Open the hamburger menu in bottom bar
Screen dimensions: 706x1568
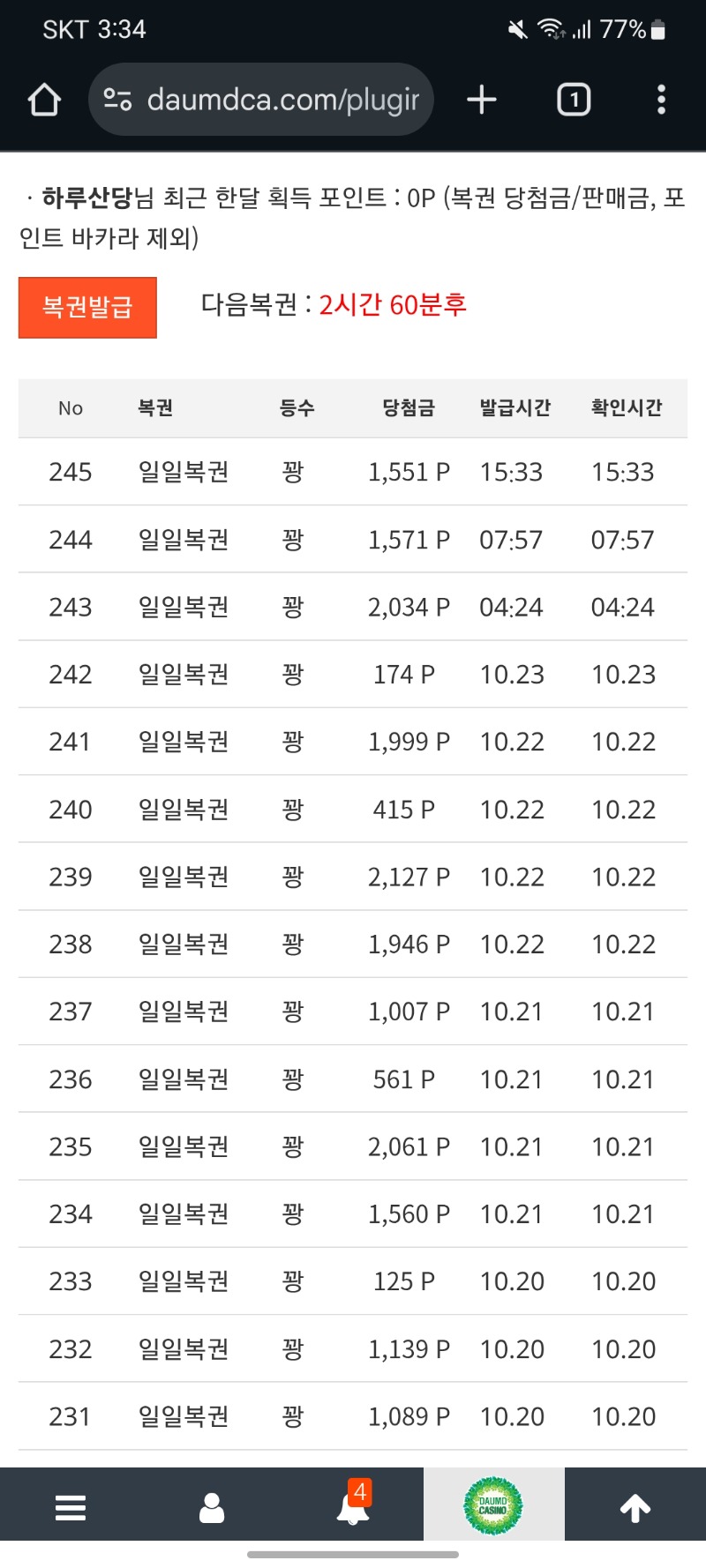point(71,1507)
